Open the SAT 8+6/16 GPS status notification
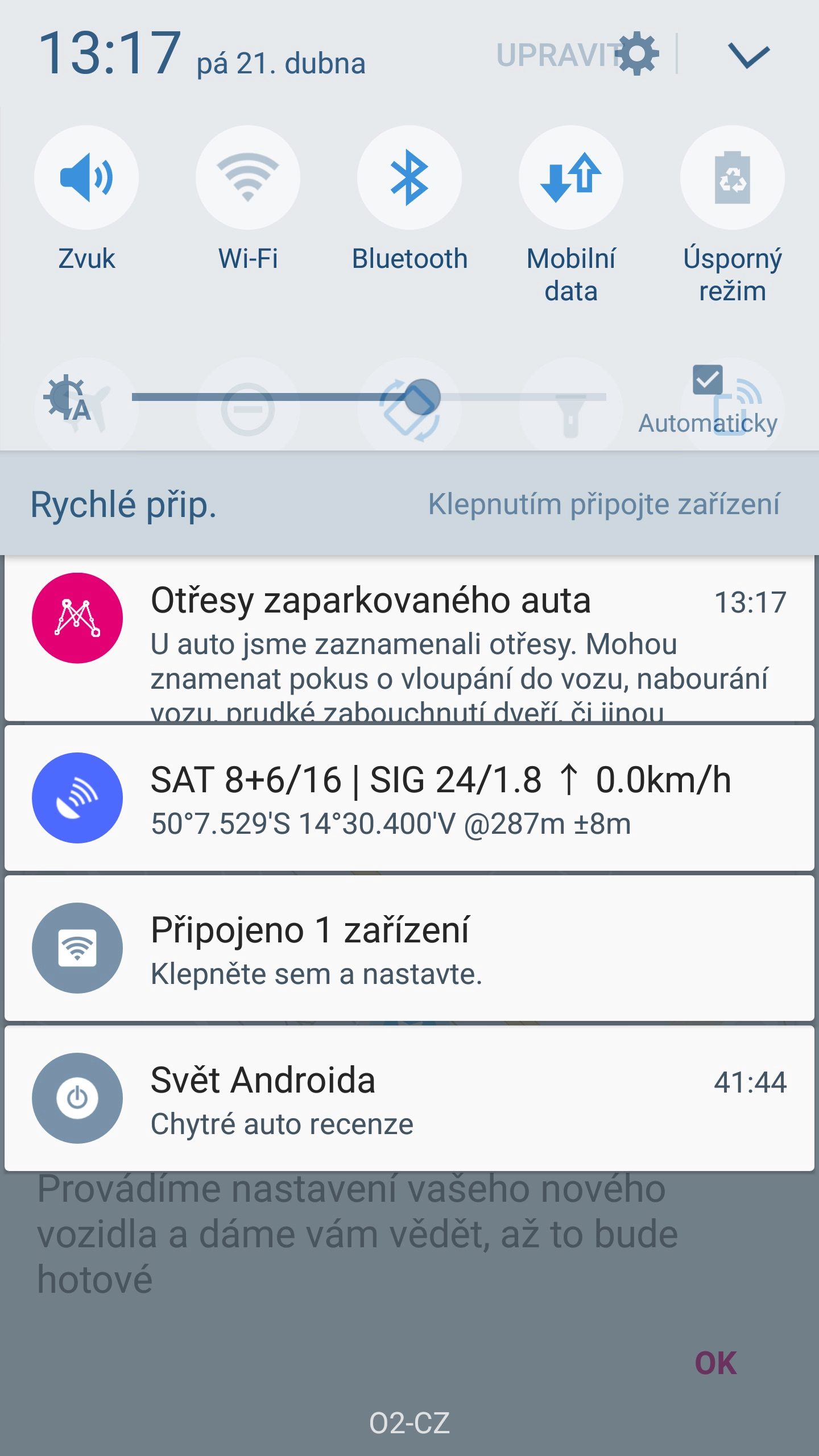 409,797
